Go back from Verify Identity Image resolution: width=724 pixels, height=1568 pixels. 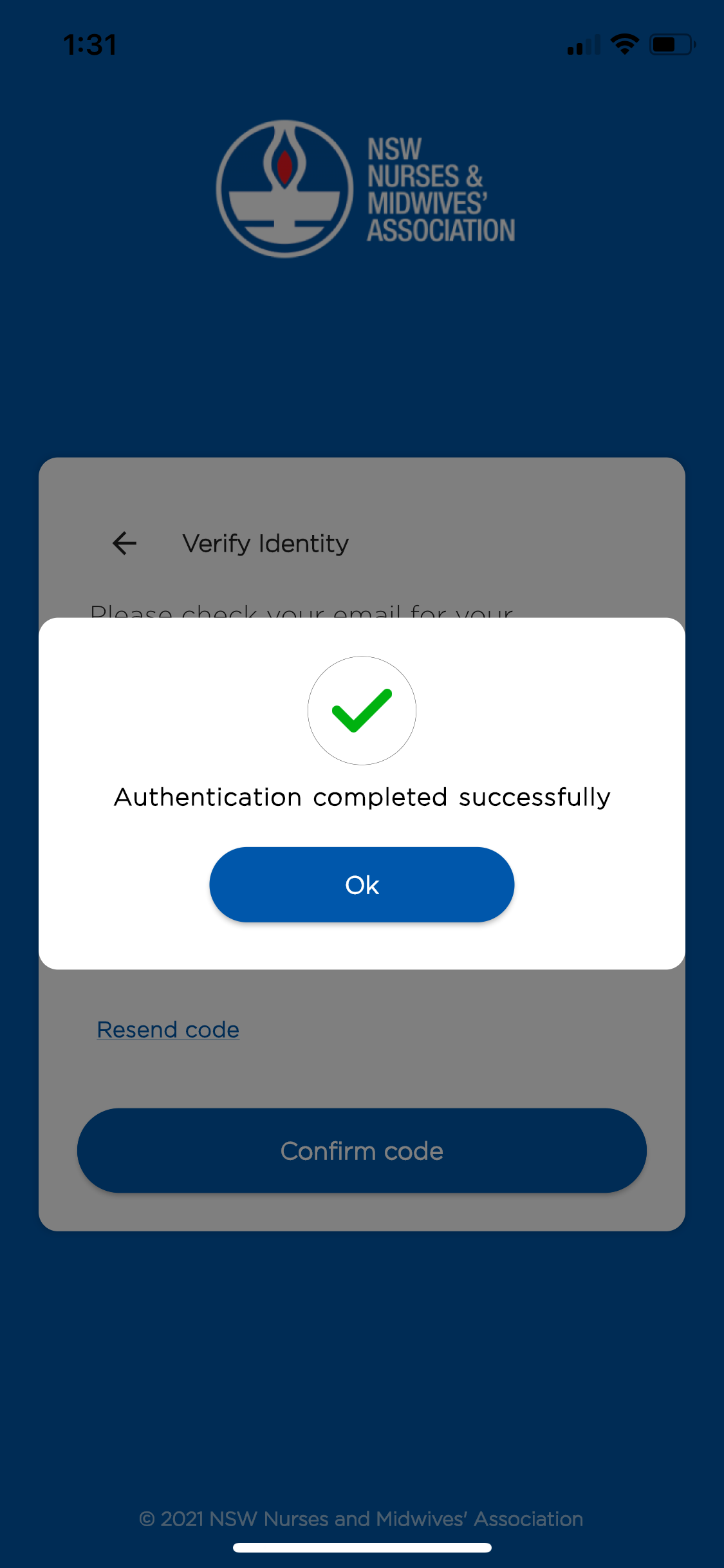(125, 543)
